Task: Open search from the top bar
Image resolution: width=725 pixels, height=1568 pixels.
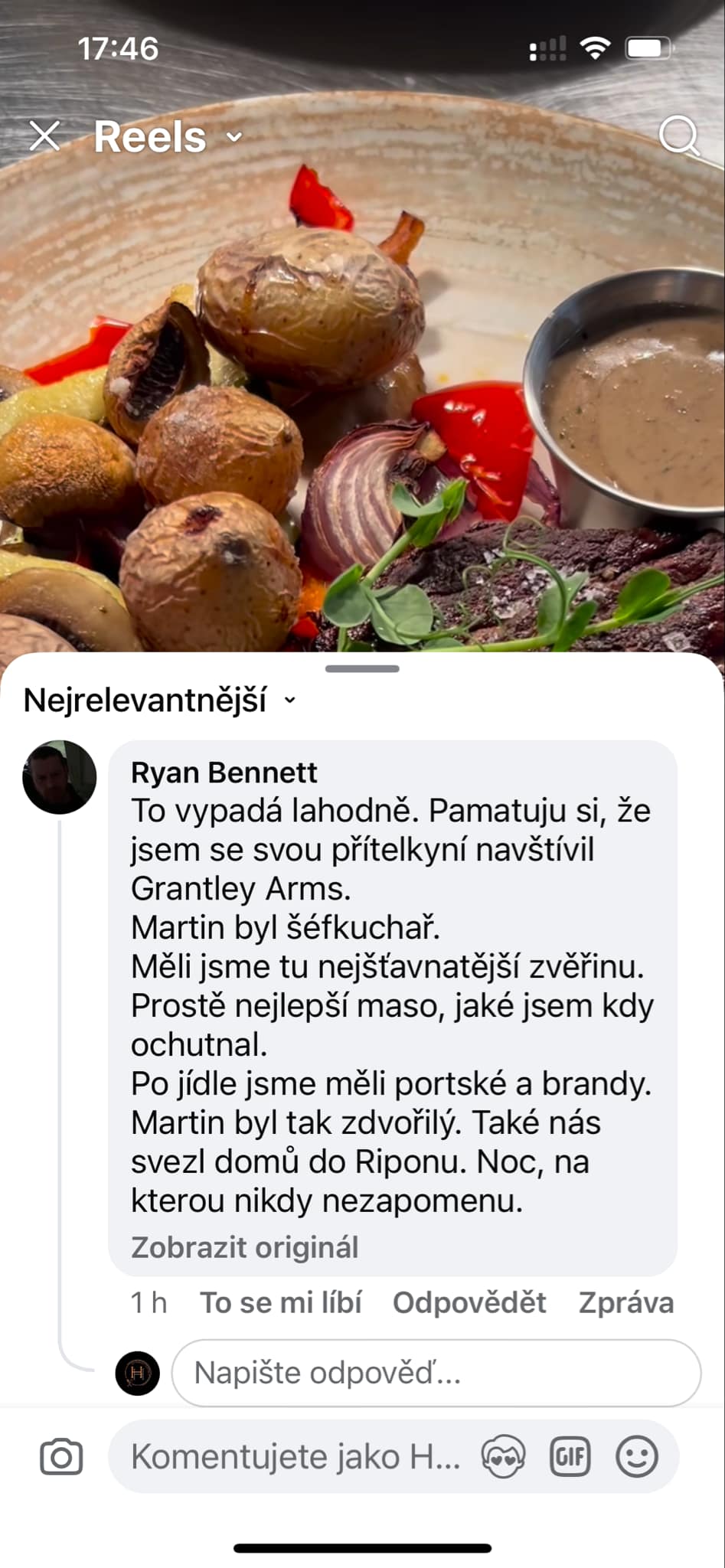Action: 678,136
